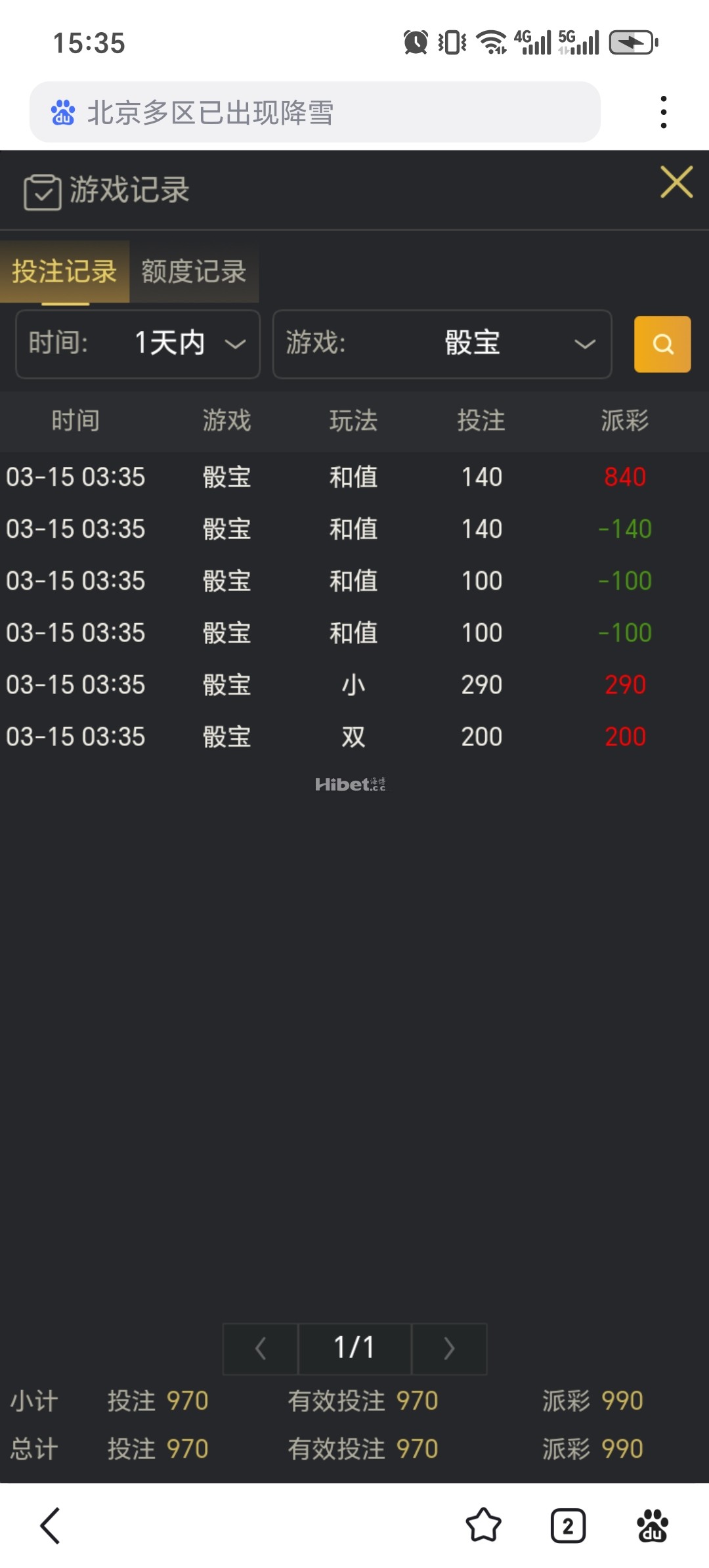Switch to the 额度记录 tab
Image resolution: width=709 pixels, height=1568 pixels.
(x=194, y=272)
